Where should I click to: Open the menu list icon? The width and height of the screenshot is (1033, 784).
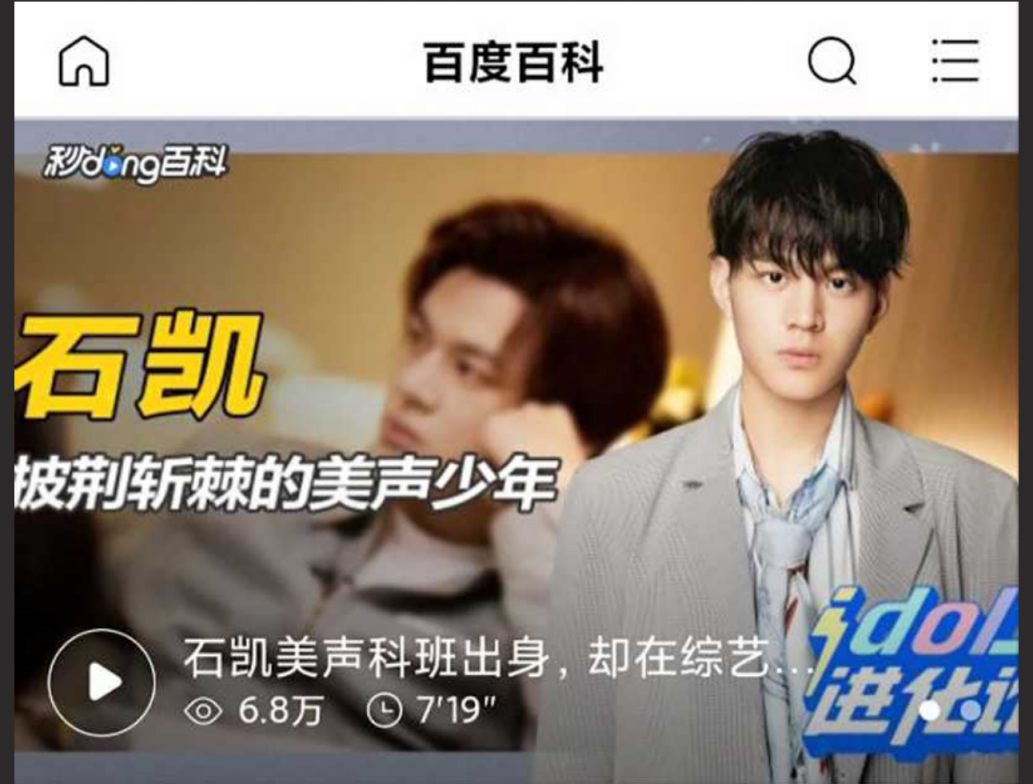[x=955, y=62]
